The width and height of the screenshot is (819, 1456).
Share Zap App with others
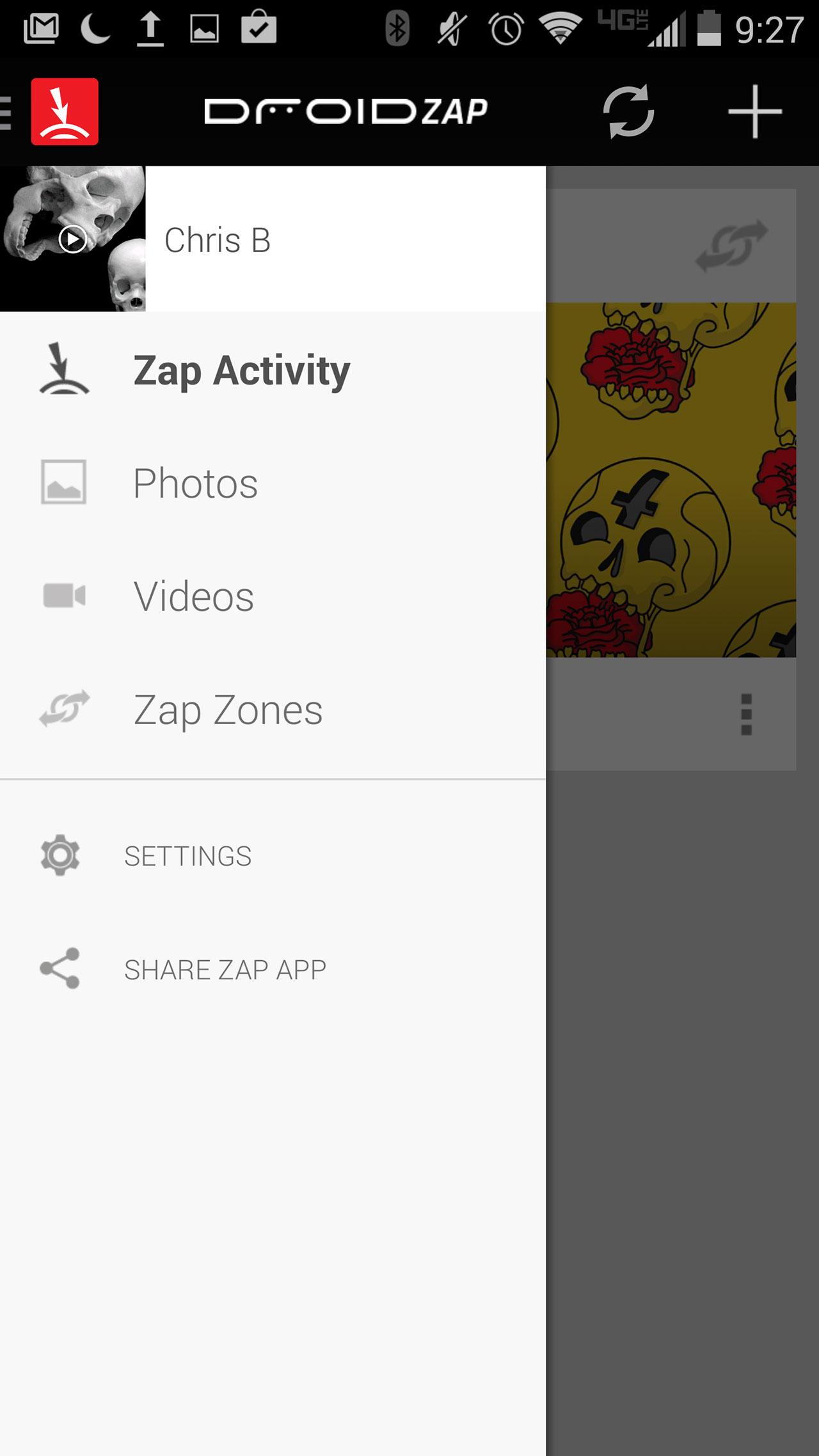pos(224,969)
